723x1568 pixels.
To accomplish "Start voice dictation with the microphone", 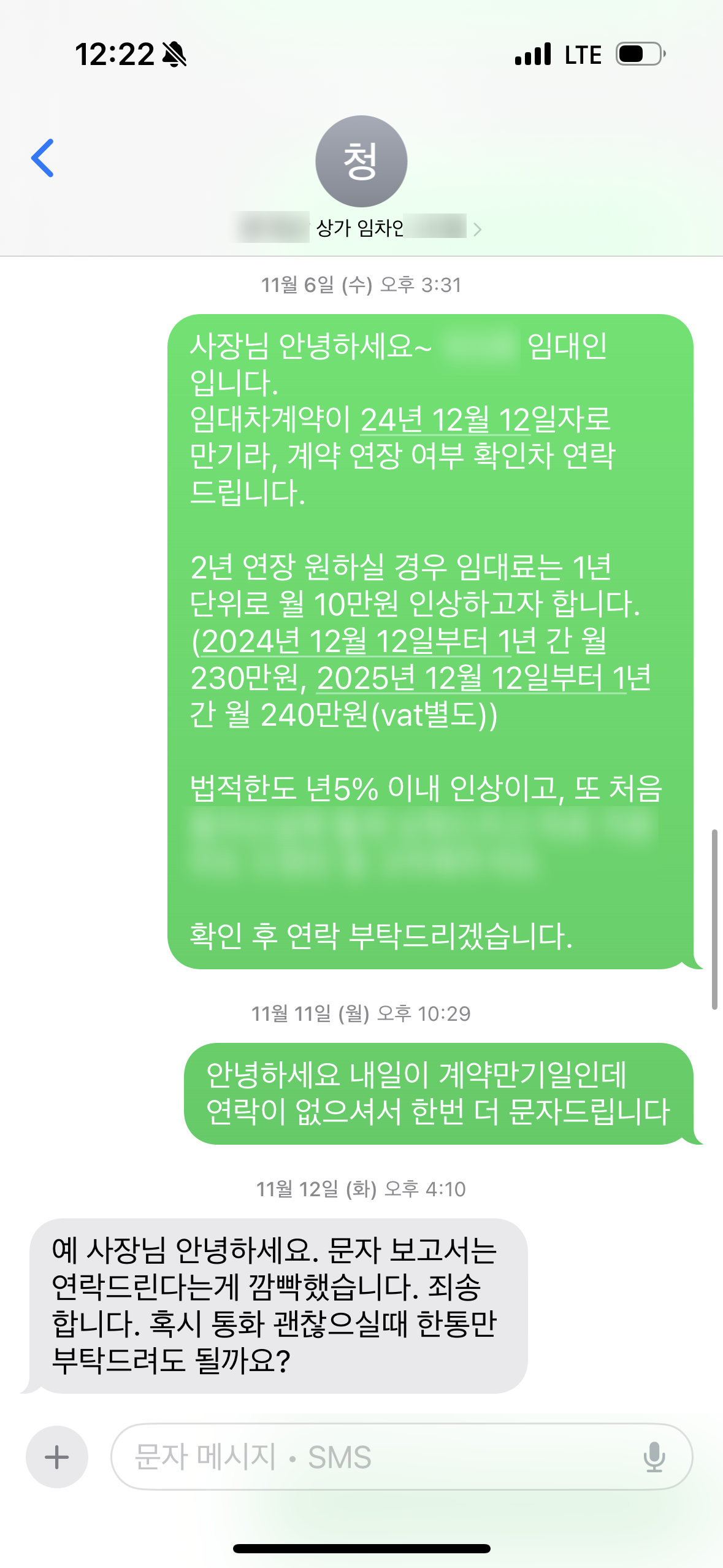I will pos(654,1456).
